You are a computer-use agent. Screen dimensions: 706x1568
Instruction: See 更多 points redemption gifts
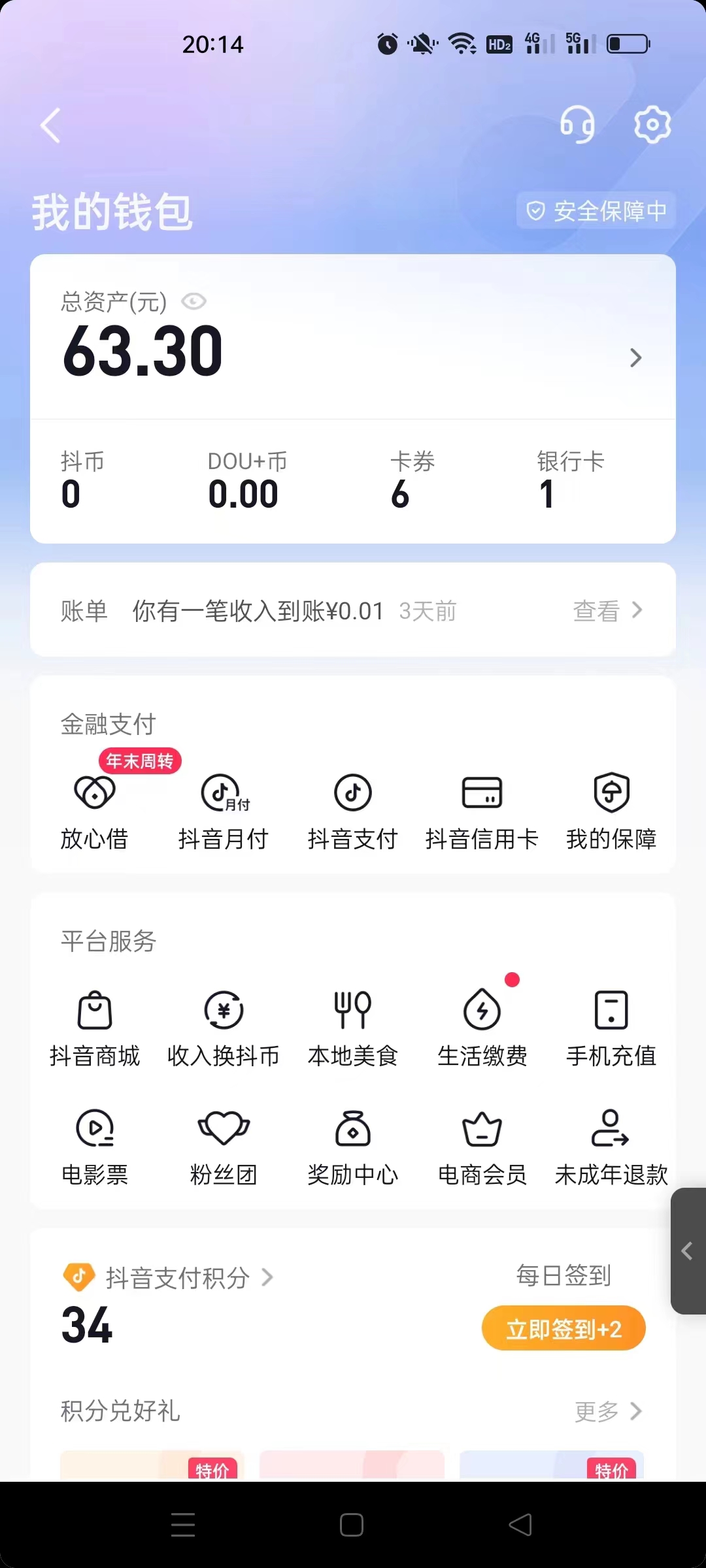[608, 1412]
